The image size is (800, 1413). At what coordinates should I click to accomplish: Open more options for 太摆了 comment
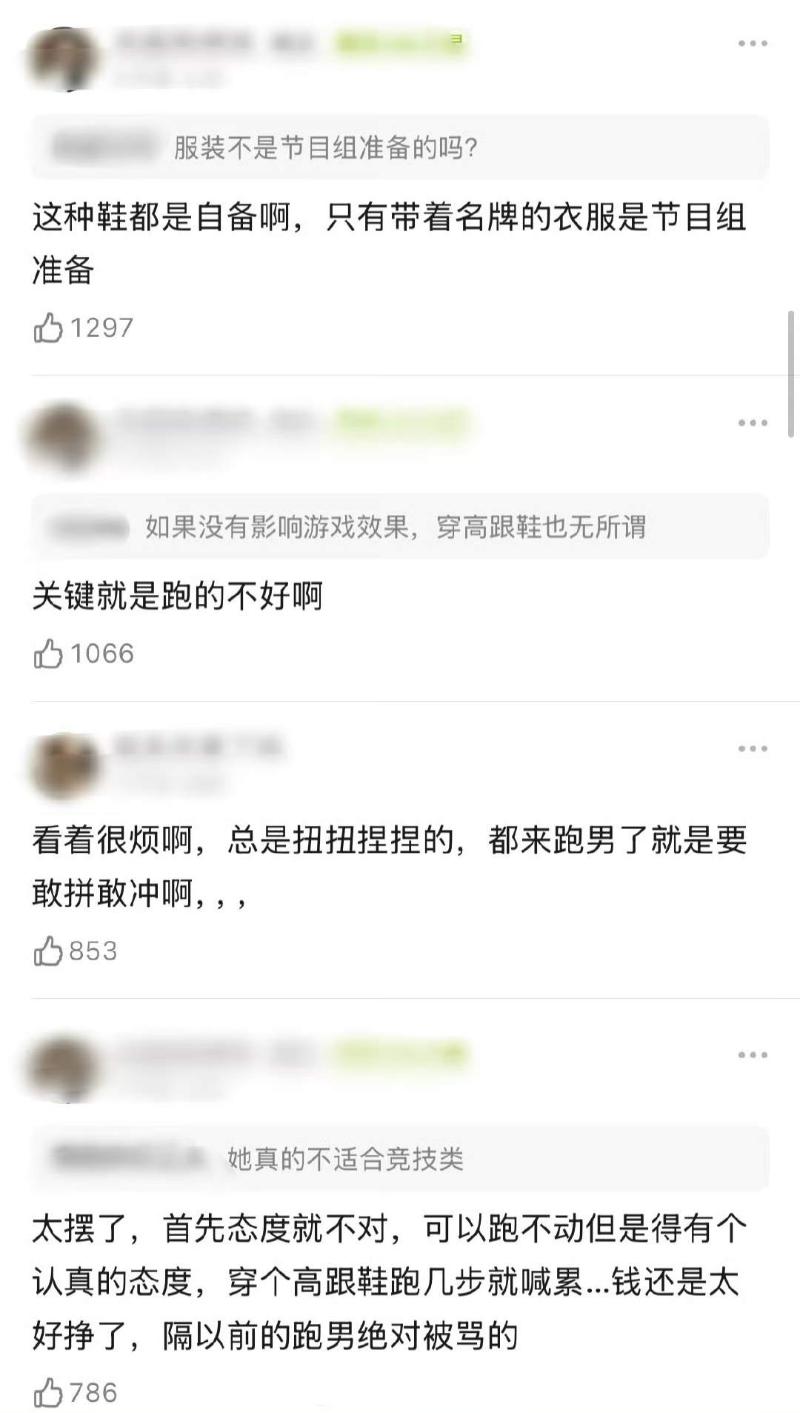point(752,1055)
